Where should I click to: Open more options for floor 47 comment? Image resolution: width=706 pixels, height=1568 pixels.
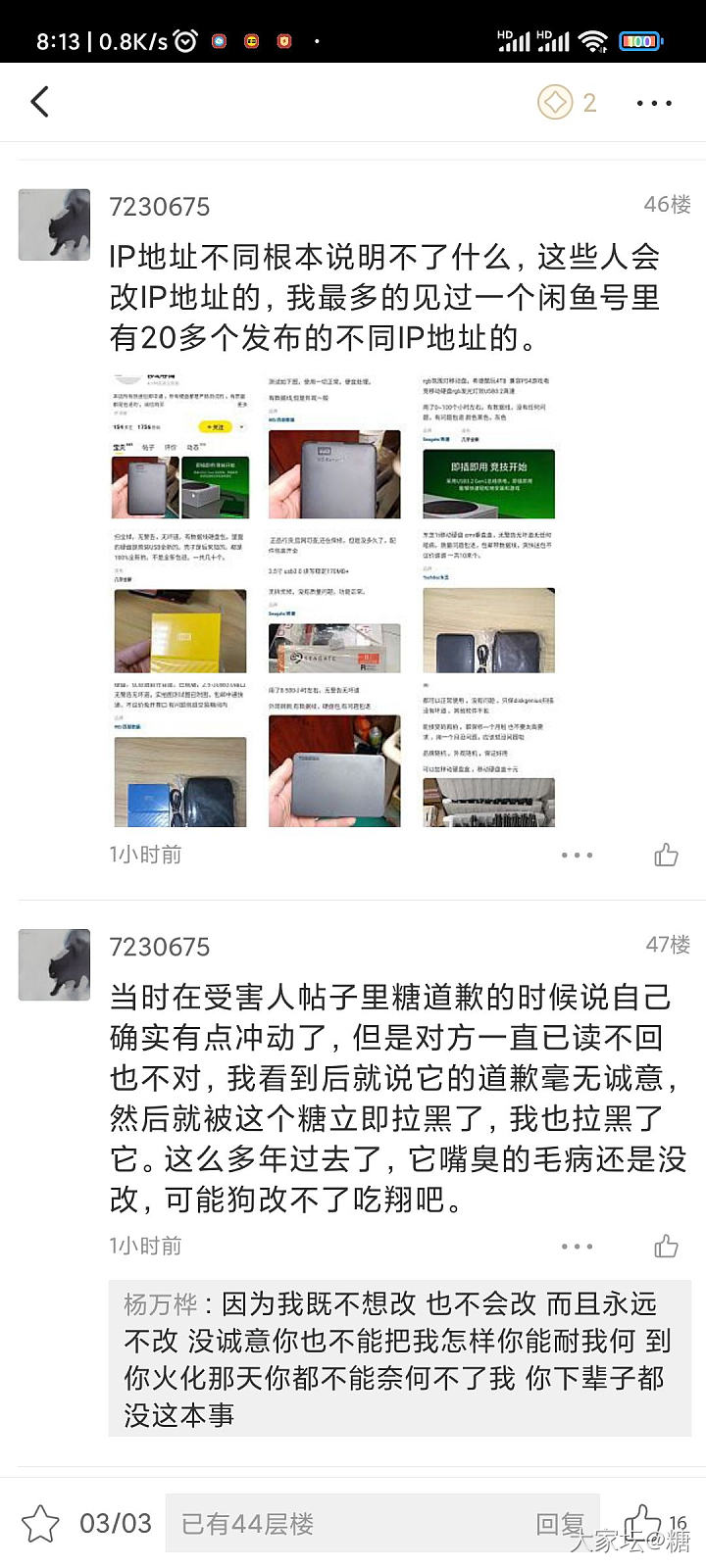(577, 1246)
